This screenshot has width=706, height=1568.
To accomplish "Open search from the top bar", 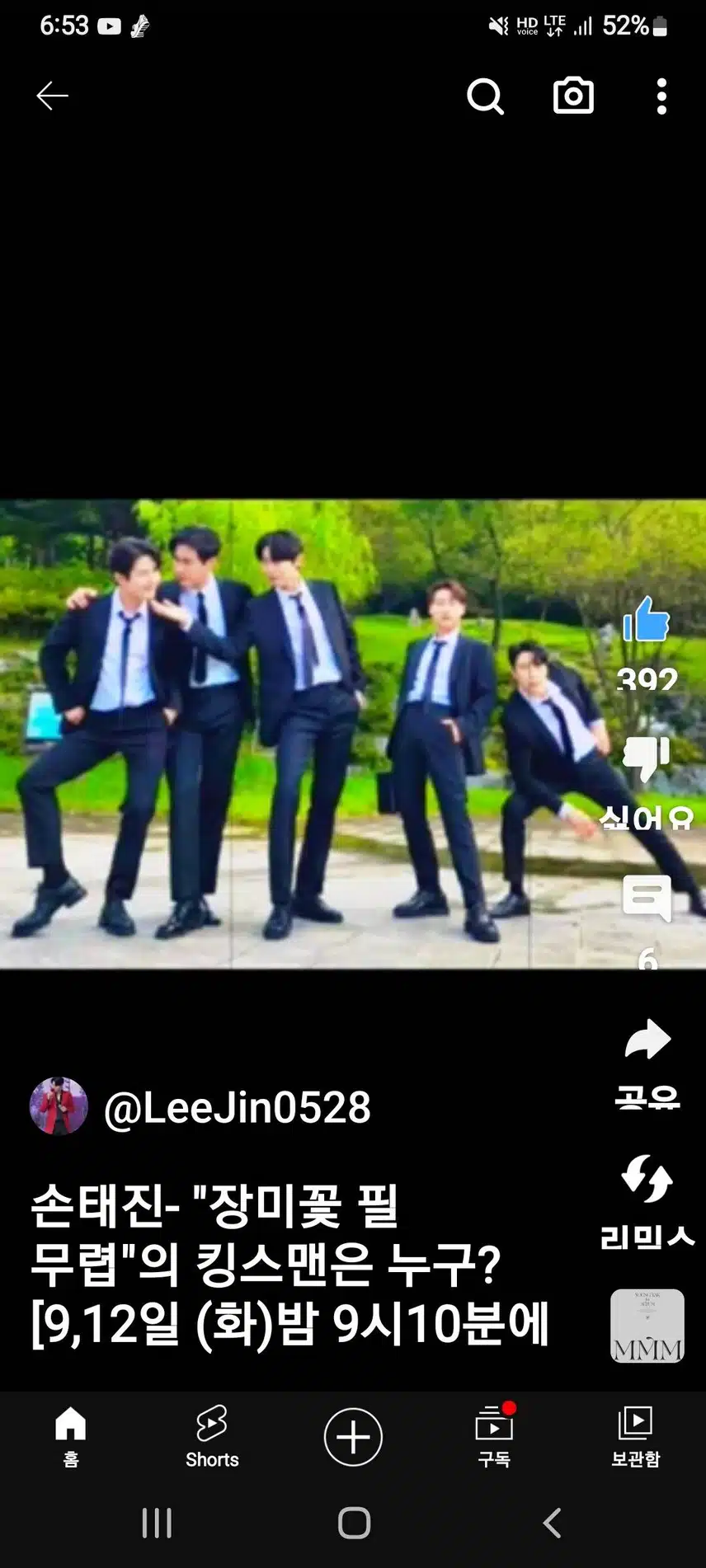I will coord(485,96).
